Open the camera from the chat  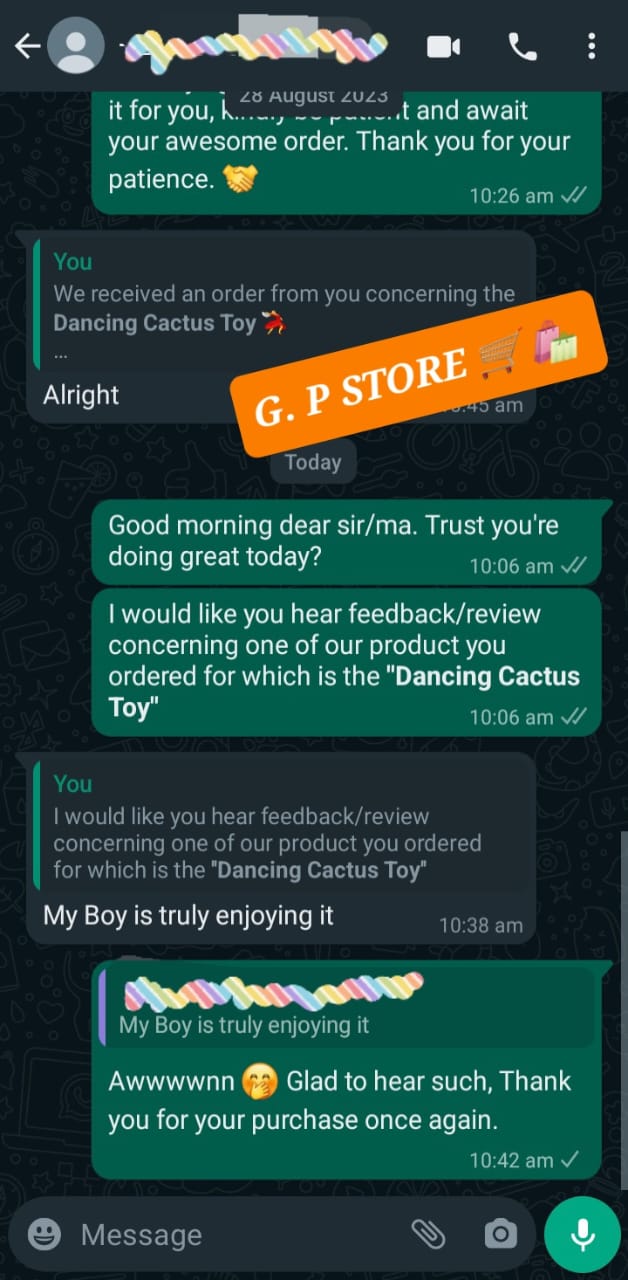[499, 1234]
